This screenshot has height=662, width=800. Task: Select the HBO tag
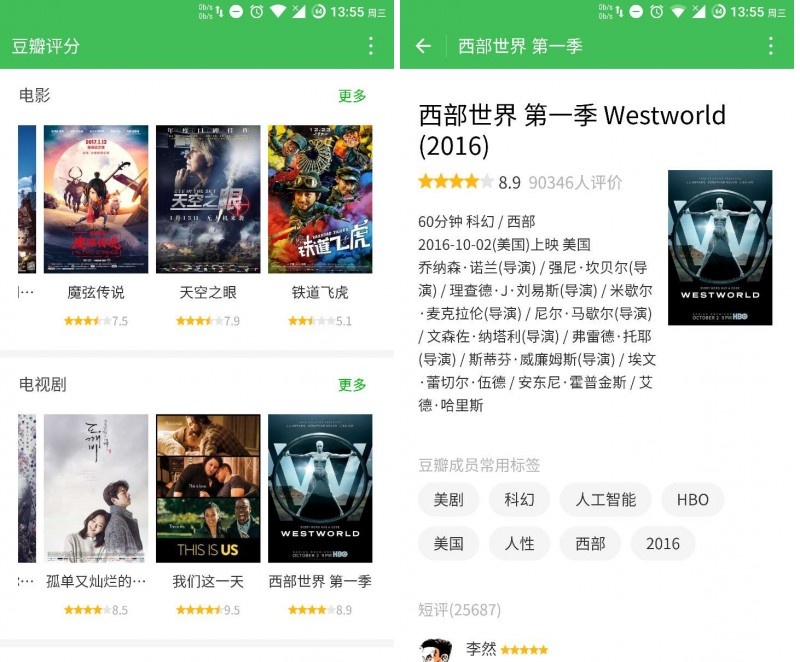[x=692, y=499]
